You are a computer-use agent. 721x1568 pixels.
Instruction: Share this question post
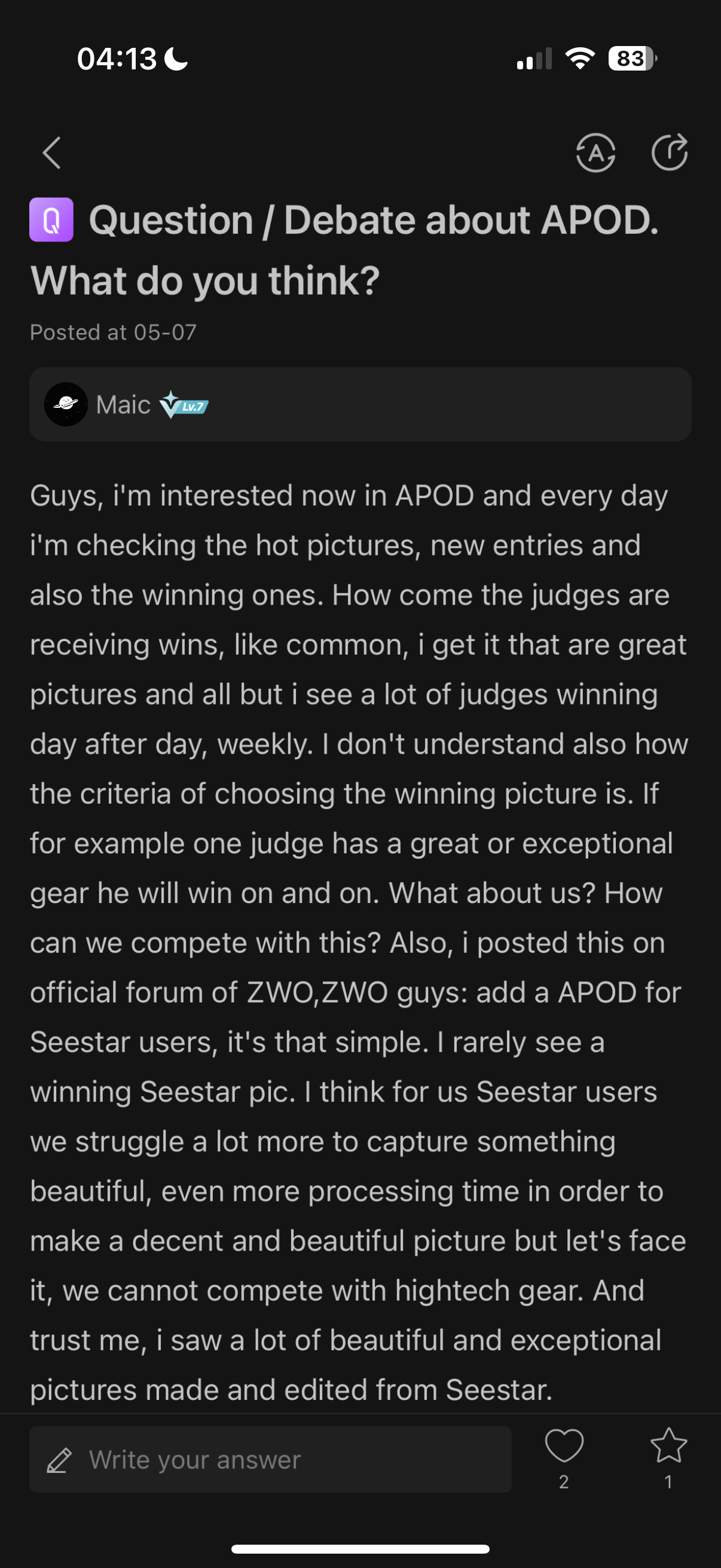click(669, 152)
